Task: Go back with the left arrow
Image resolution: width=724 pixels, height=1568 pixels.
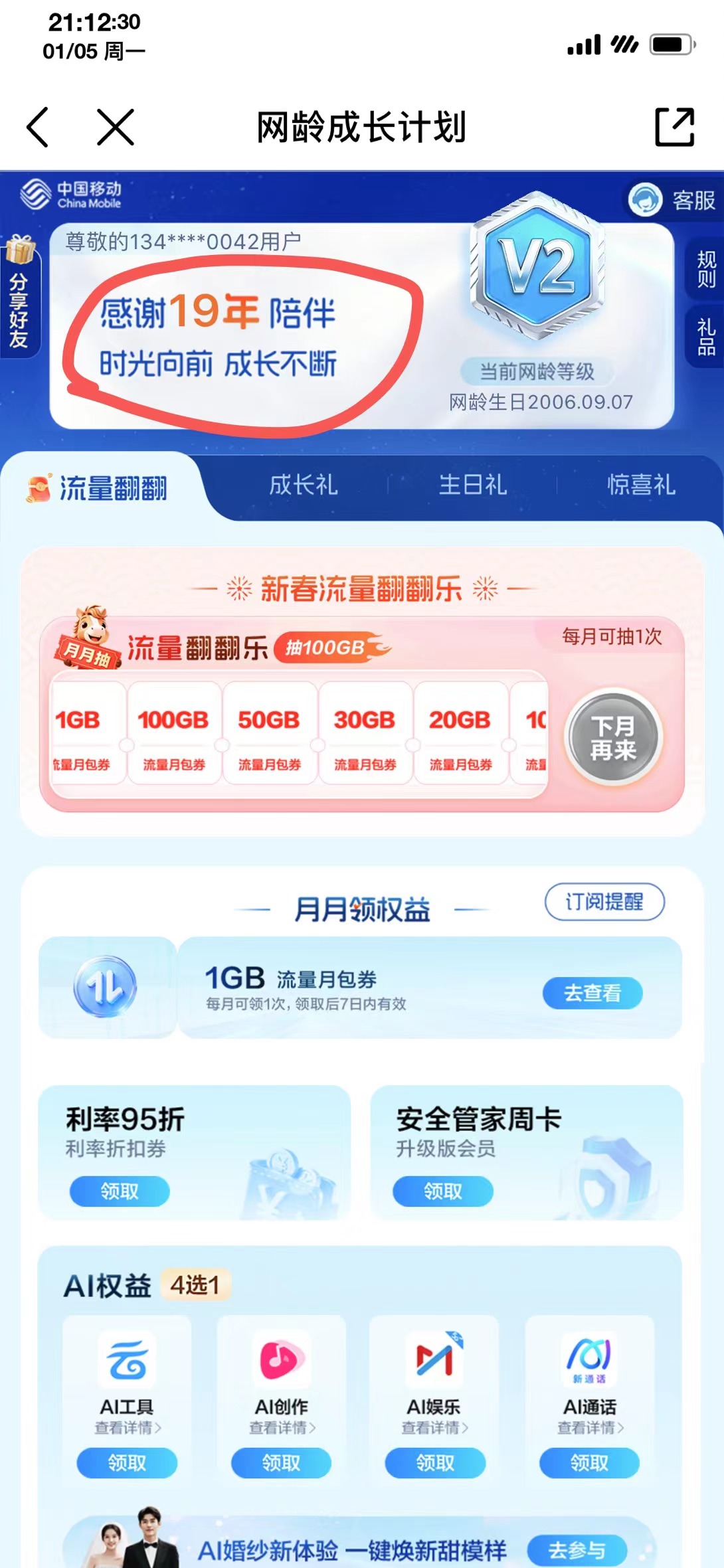Action: point(37,127)
